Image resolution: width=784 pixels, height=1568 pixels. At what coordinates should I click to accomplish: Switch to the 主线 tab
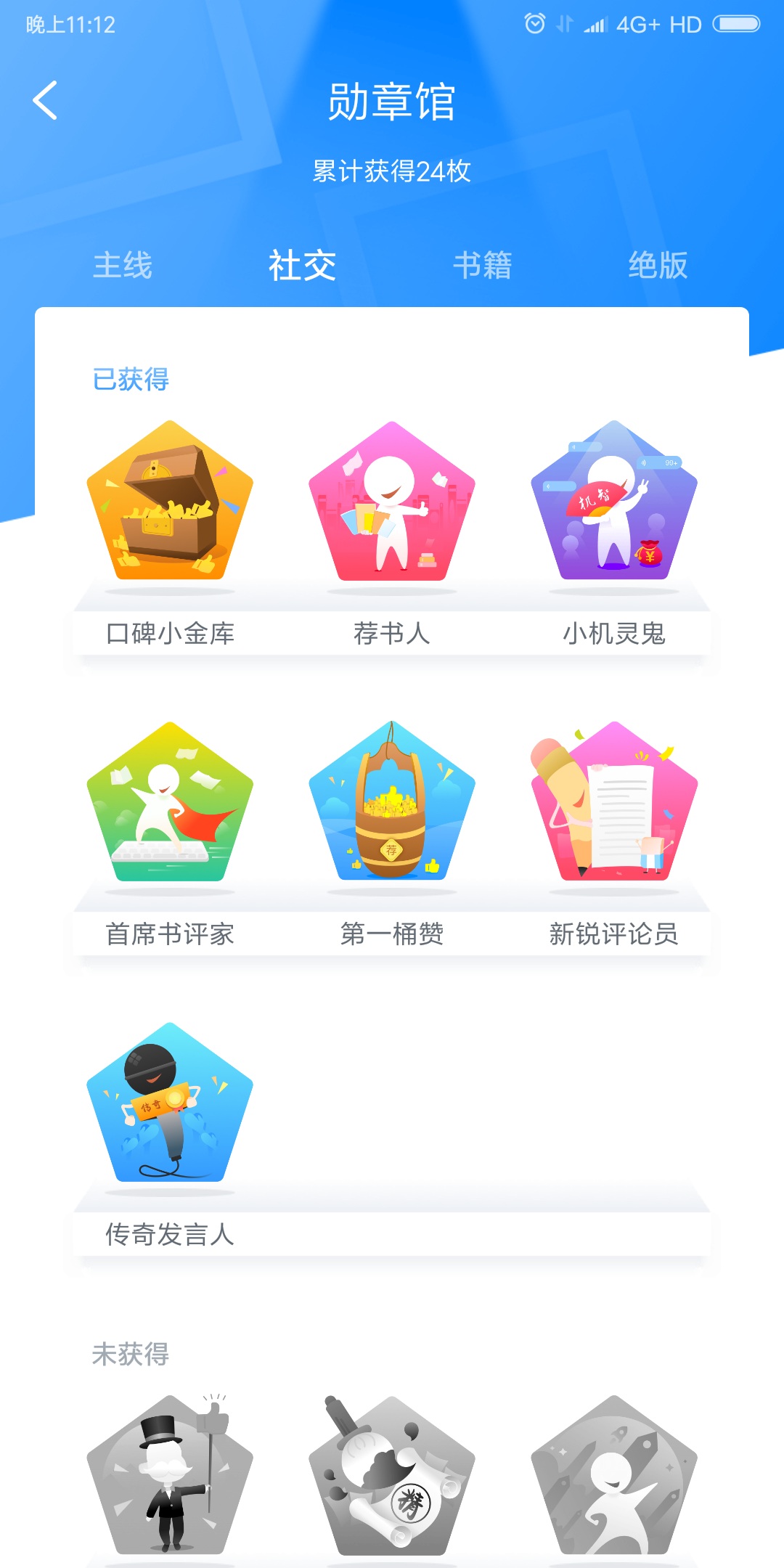tap(123, 265)
